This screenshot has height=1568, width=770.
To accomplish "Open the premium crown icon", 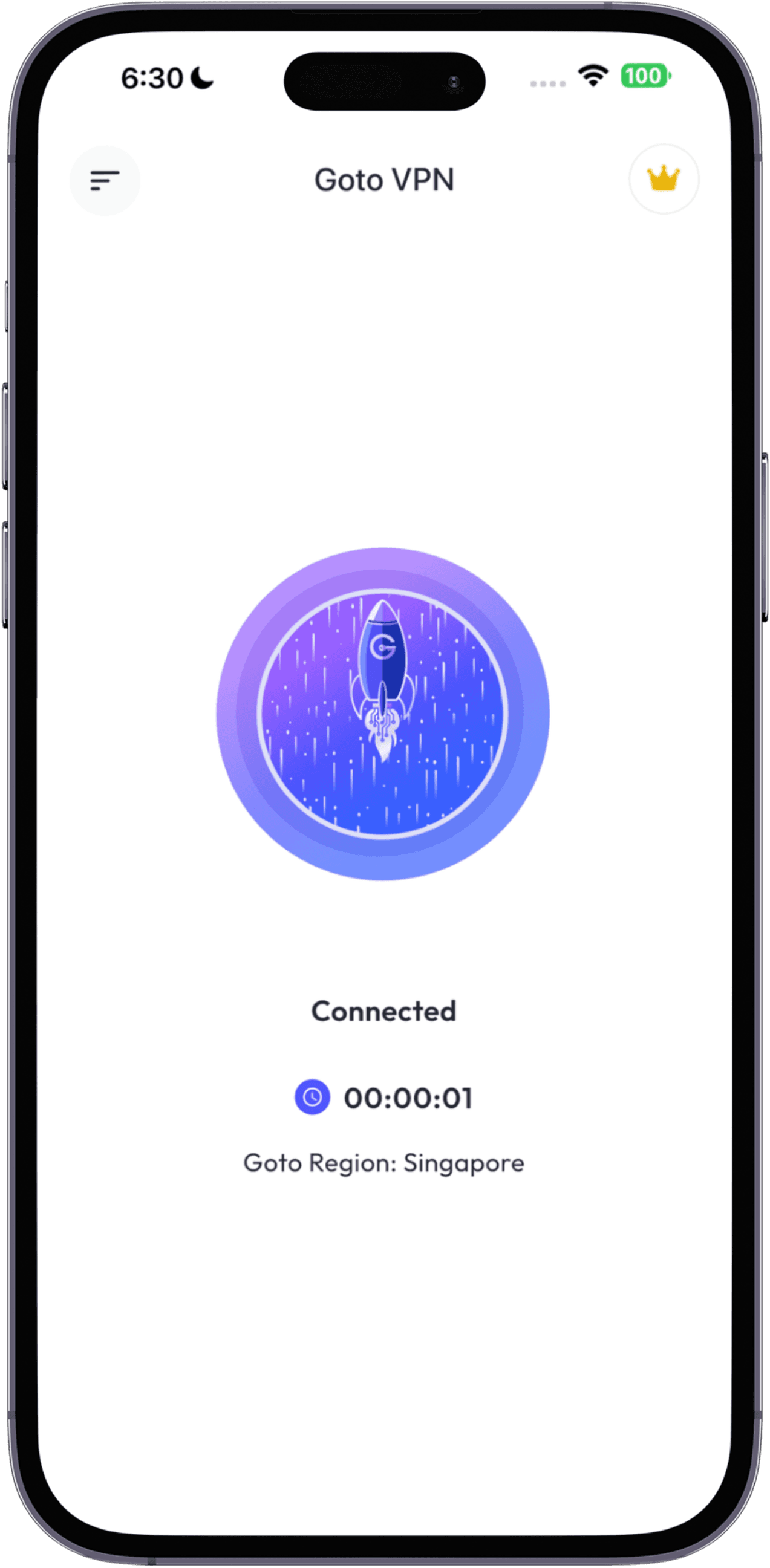I will pos(664,179).
